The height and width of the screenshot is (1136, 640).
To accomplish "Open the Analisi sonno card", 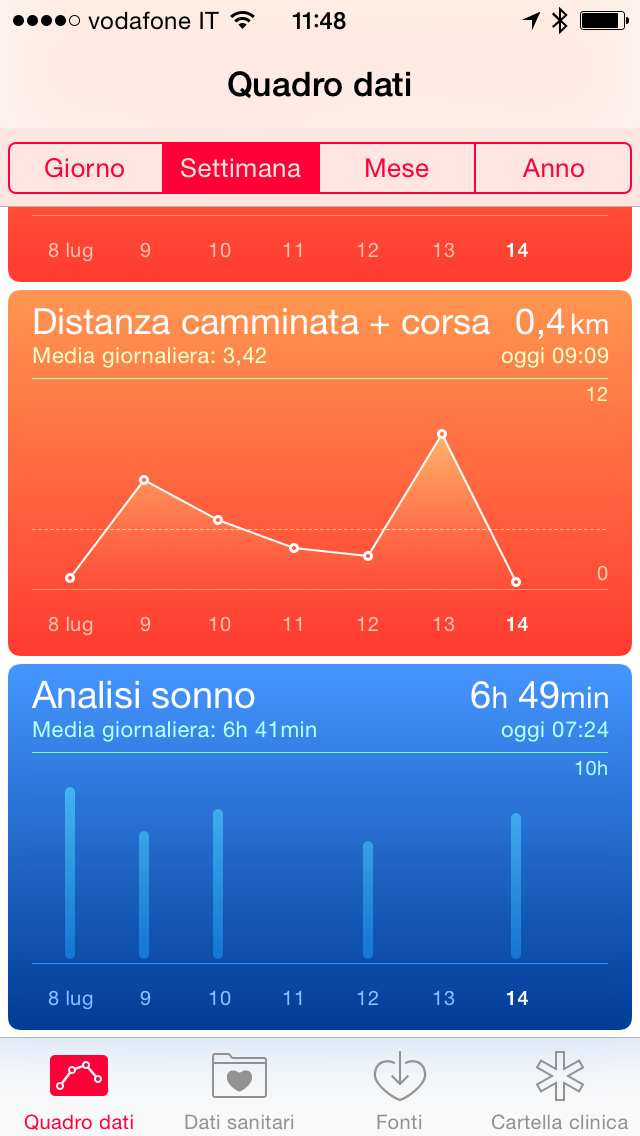I will pos(320,846).
